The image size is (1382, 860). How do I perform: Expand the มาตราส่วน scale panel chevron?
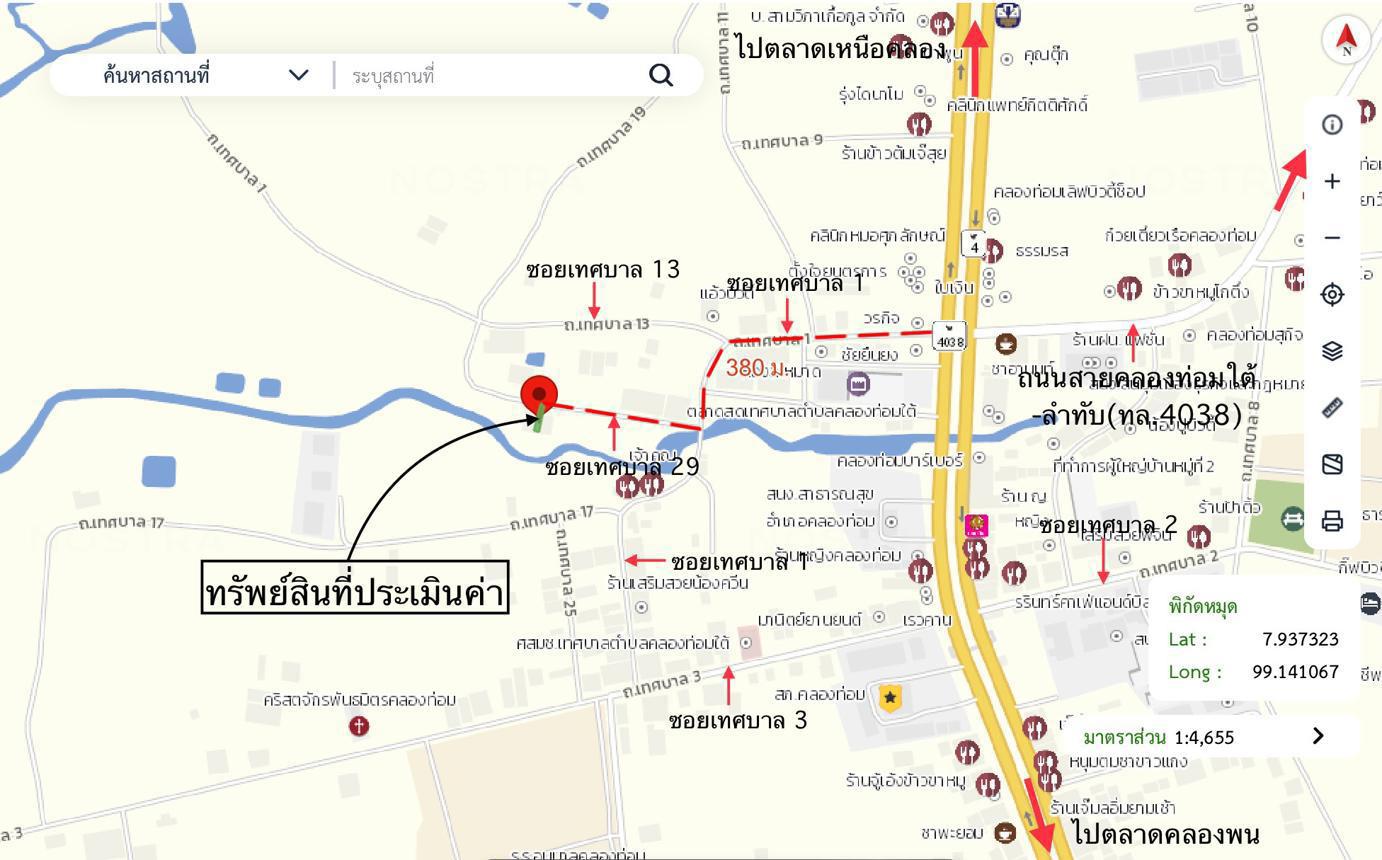(1318, 736)
